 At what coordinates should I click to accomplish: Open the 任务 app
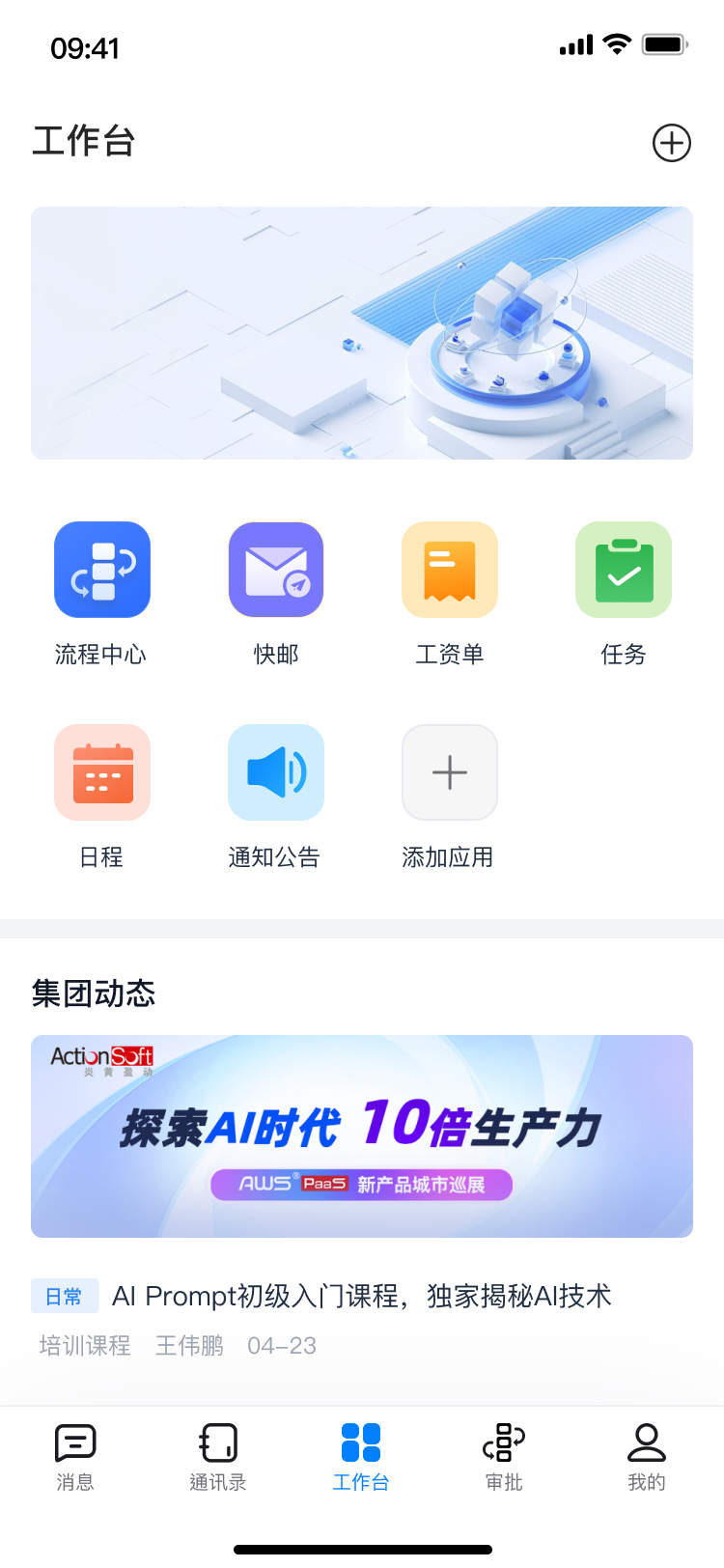[624, 570]
